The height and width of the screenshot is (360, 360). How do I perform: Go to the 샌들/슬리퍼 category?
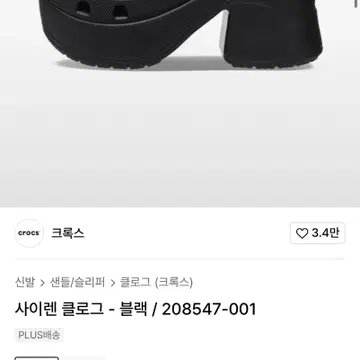[x=77, y=282]
